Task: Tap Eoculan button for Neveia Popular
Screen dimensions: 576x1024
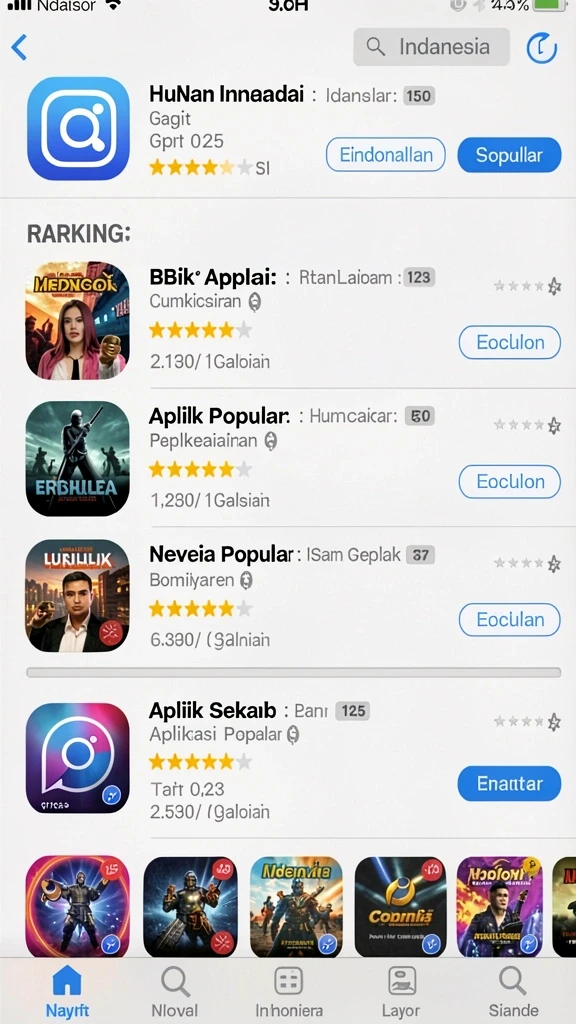Action: tap(510, 619)
